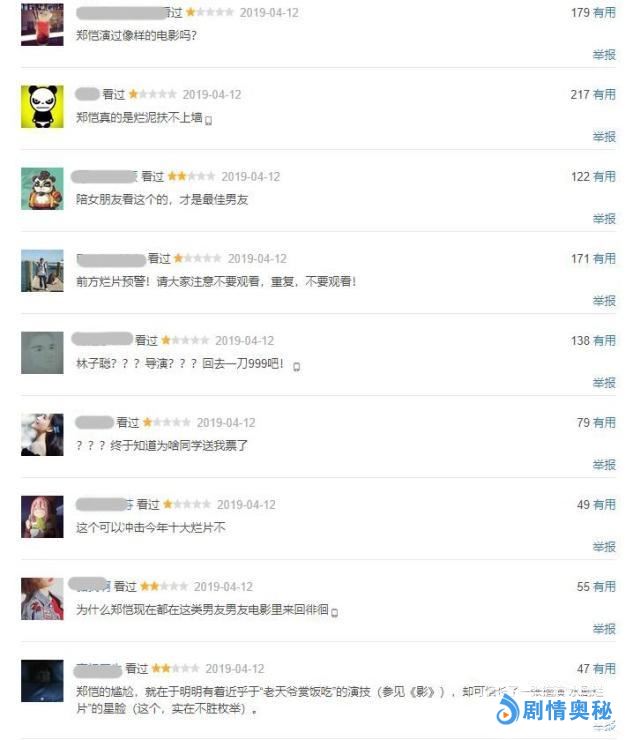Vote 有用 on the review 为什么郑恺现在都在这类

(605, 587)
